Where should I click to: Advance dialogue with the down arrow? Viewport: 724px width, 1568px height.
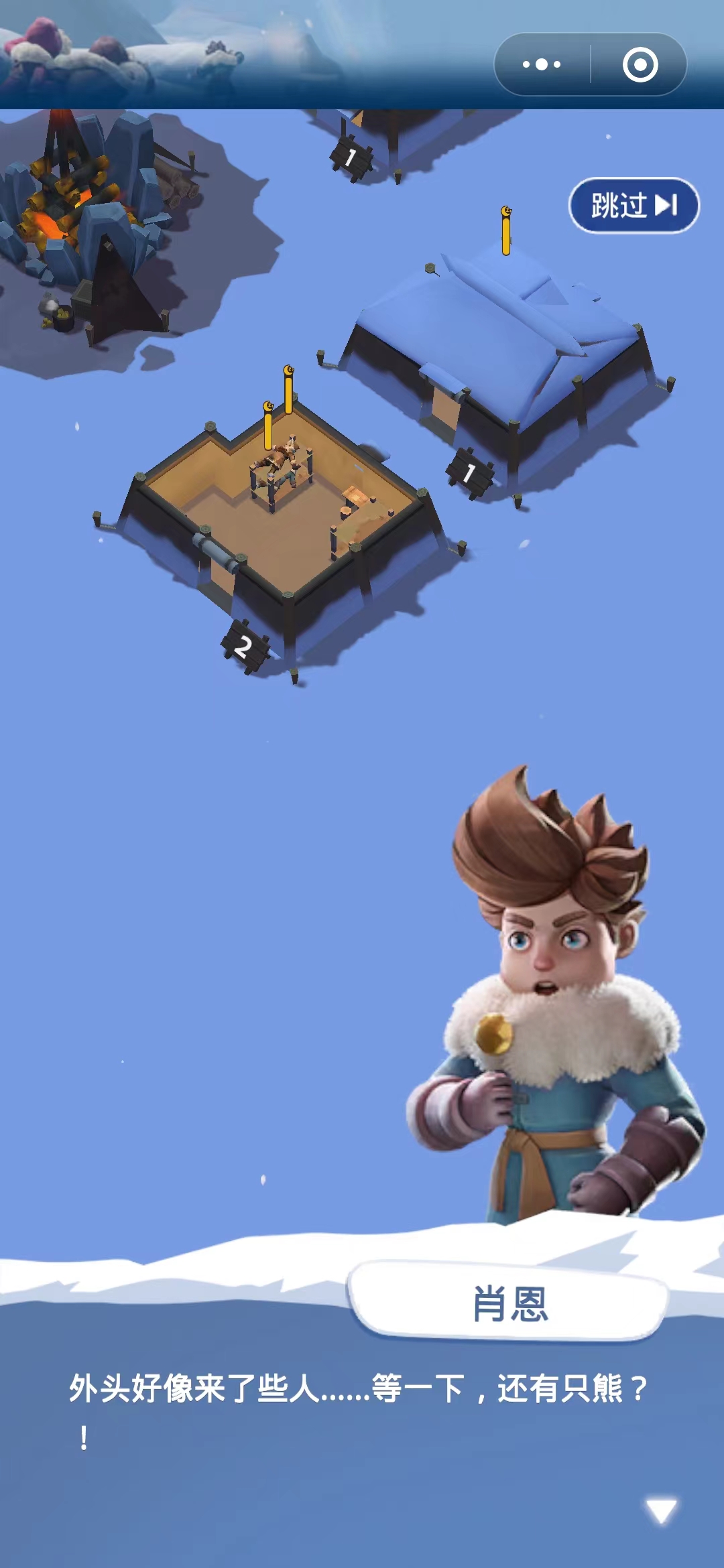tap(661, 1510)
